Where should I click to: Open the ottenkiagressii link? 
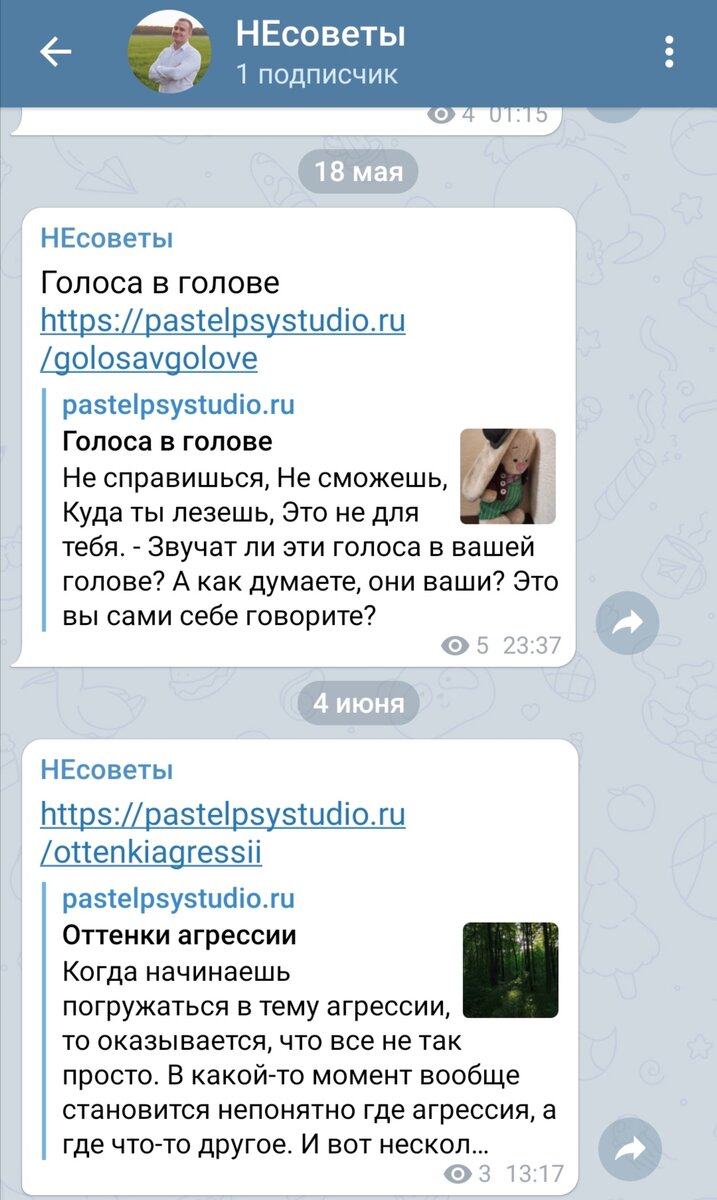pos(223,834)
